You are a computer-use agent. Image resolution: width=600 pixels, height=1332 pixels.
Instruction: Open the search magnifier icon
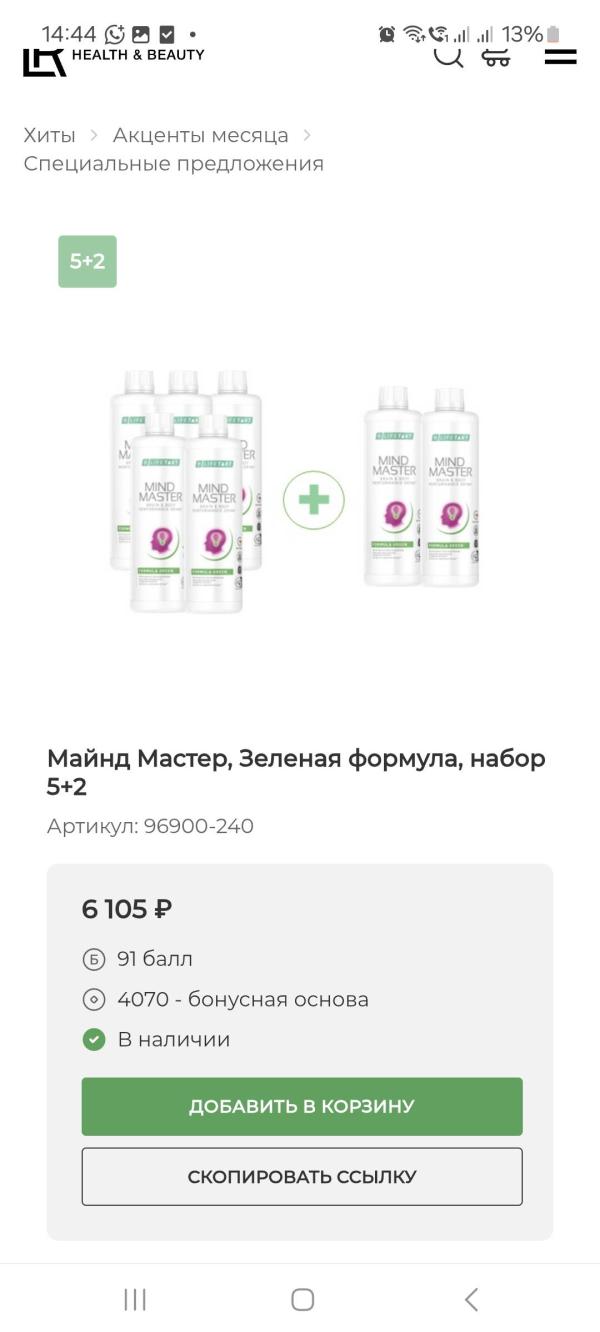pyautogui.click(x=448, y=56)
